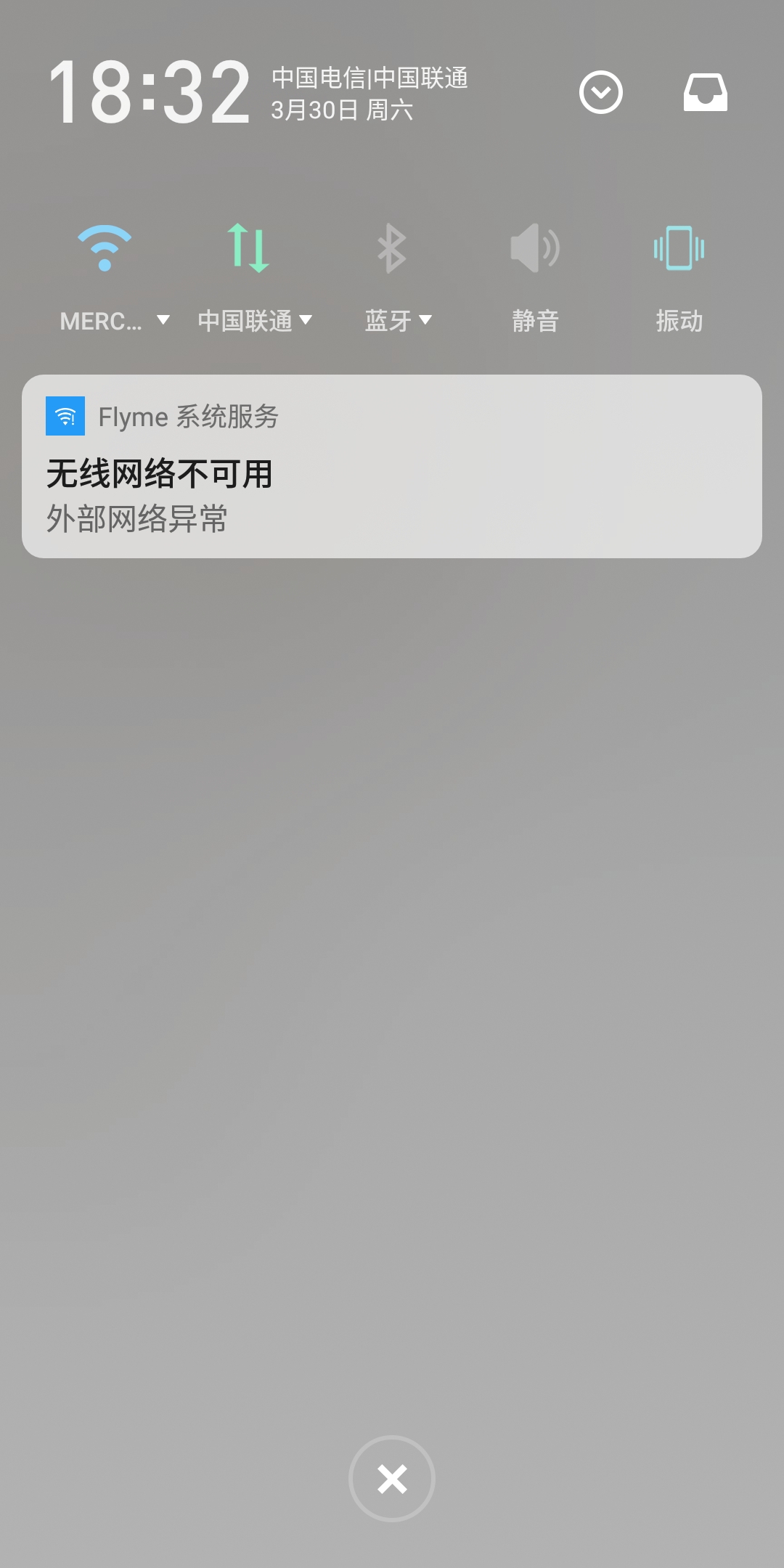Toggle the 静音 silent mode
Screen dimensions: 784x1568
(x=535, y=248)
